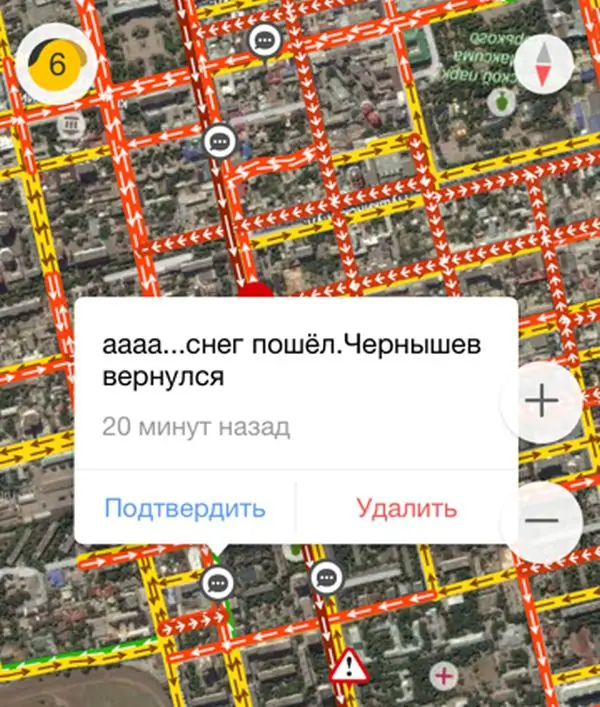Zoom in with the plus button
This screenshot has height=707, width=600.
[x=542, y=402]
